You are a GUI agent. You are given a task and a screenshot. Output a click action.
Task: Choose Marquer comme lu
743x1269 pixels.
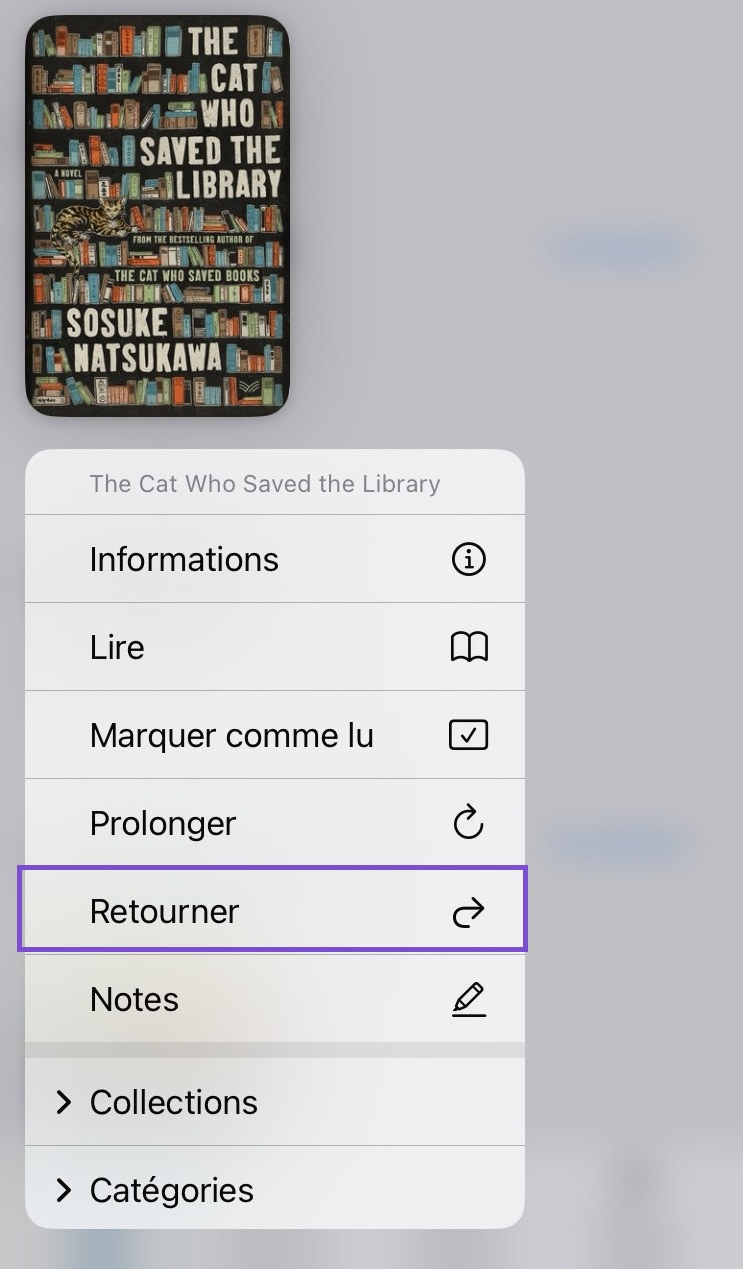tap(274, 735)
